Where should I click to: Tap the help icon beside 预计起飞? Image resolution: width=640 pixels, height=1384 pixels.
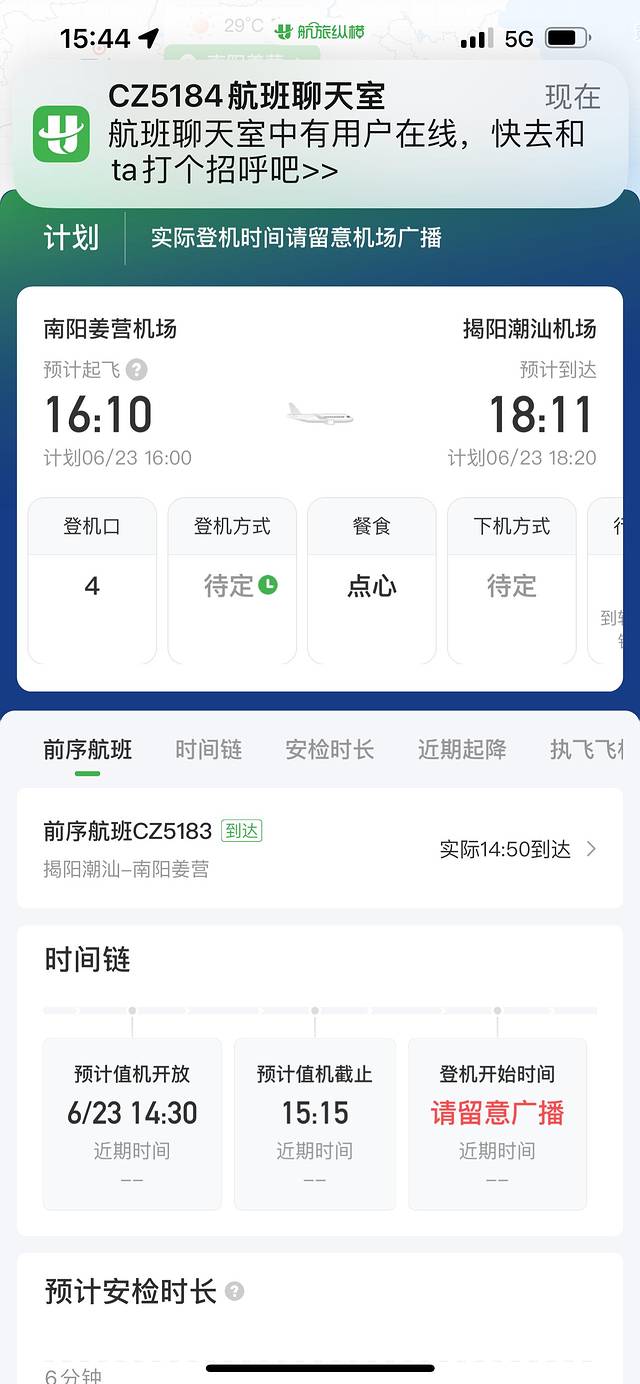[137, 370]
